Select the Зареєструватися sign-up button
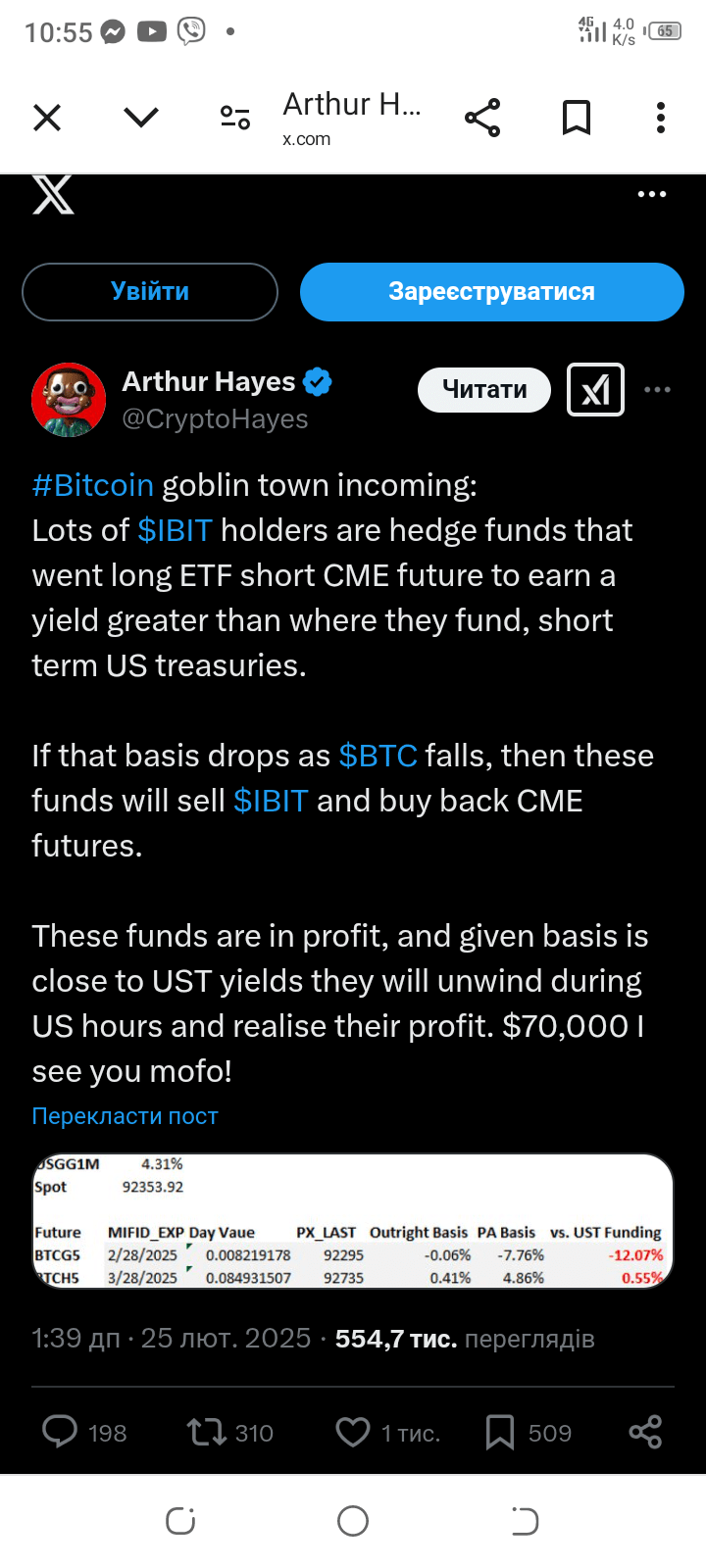 point(491,292)
